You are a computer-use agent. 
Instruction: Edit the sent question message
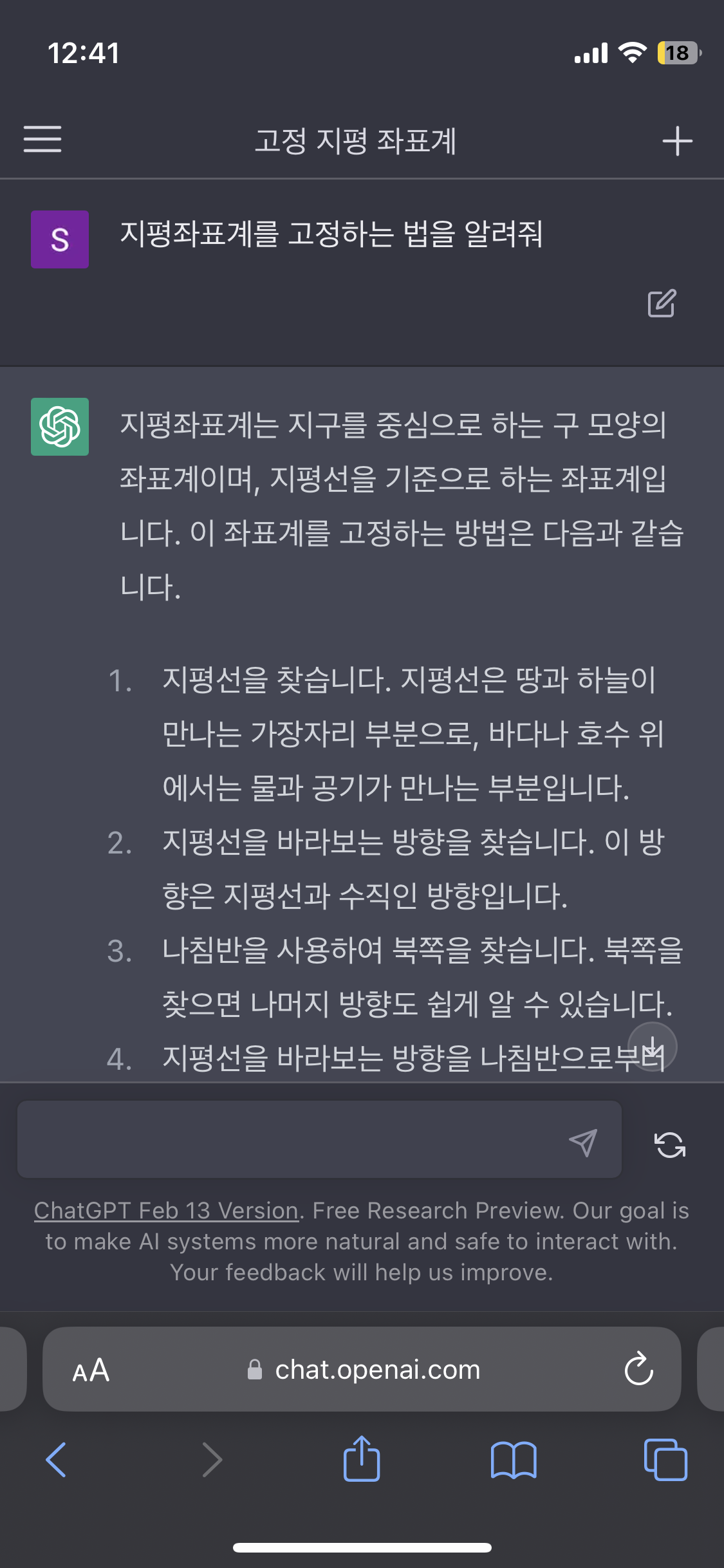click(661, 303)
